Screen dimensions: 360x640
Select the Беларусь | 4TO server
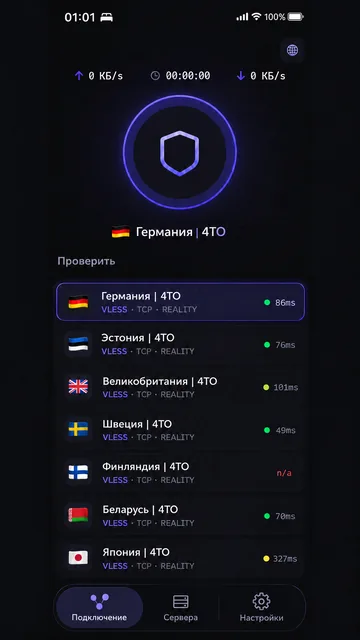click(180, 516)
